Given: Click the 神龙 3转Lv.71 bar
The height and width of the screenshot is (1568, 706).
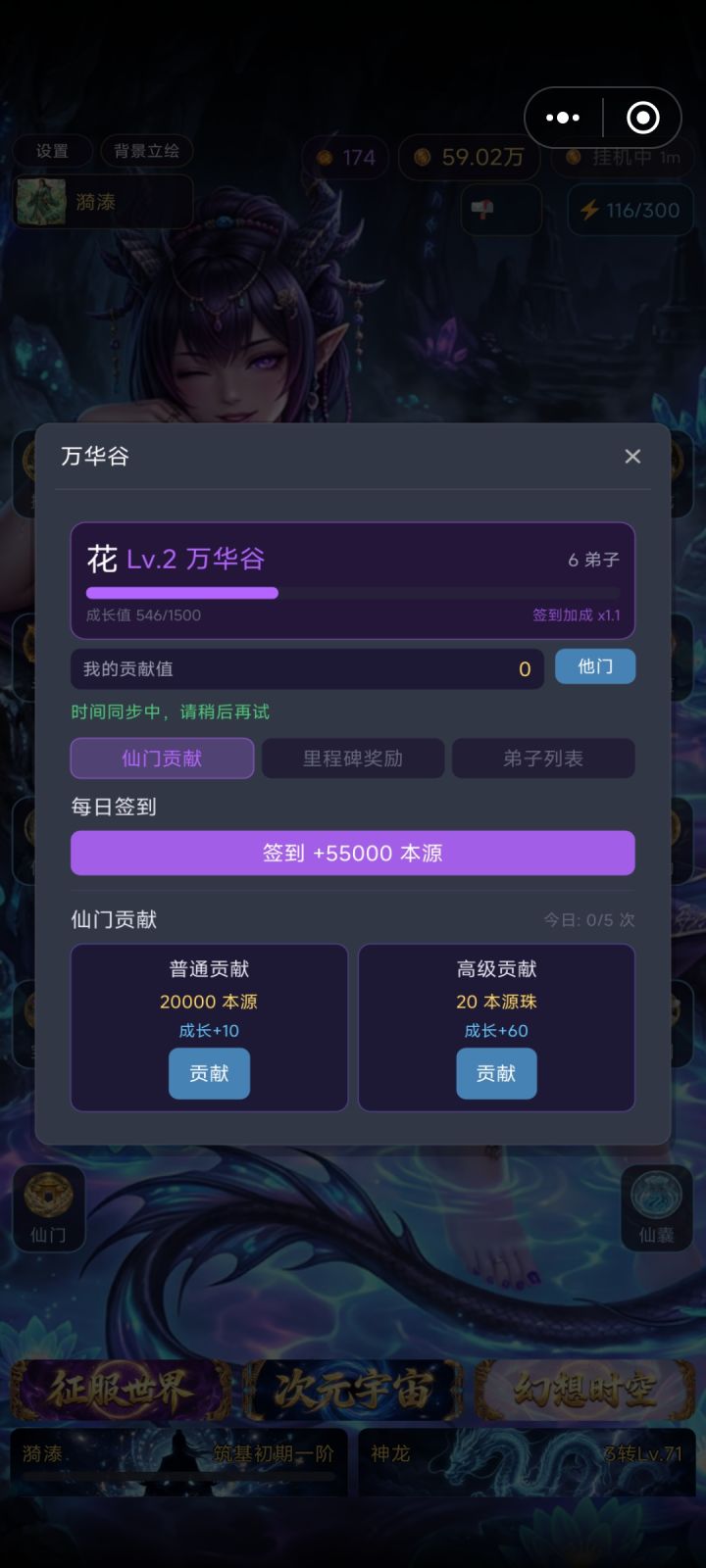Looking at the screenshot, I should tap(526, 1458).
